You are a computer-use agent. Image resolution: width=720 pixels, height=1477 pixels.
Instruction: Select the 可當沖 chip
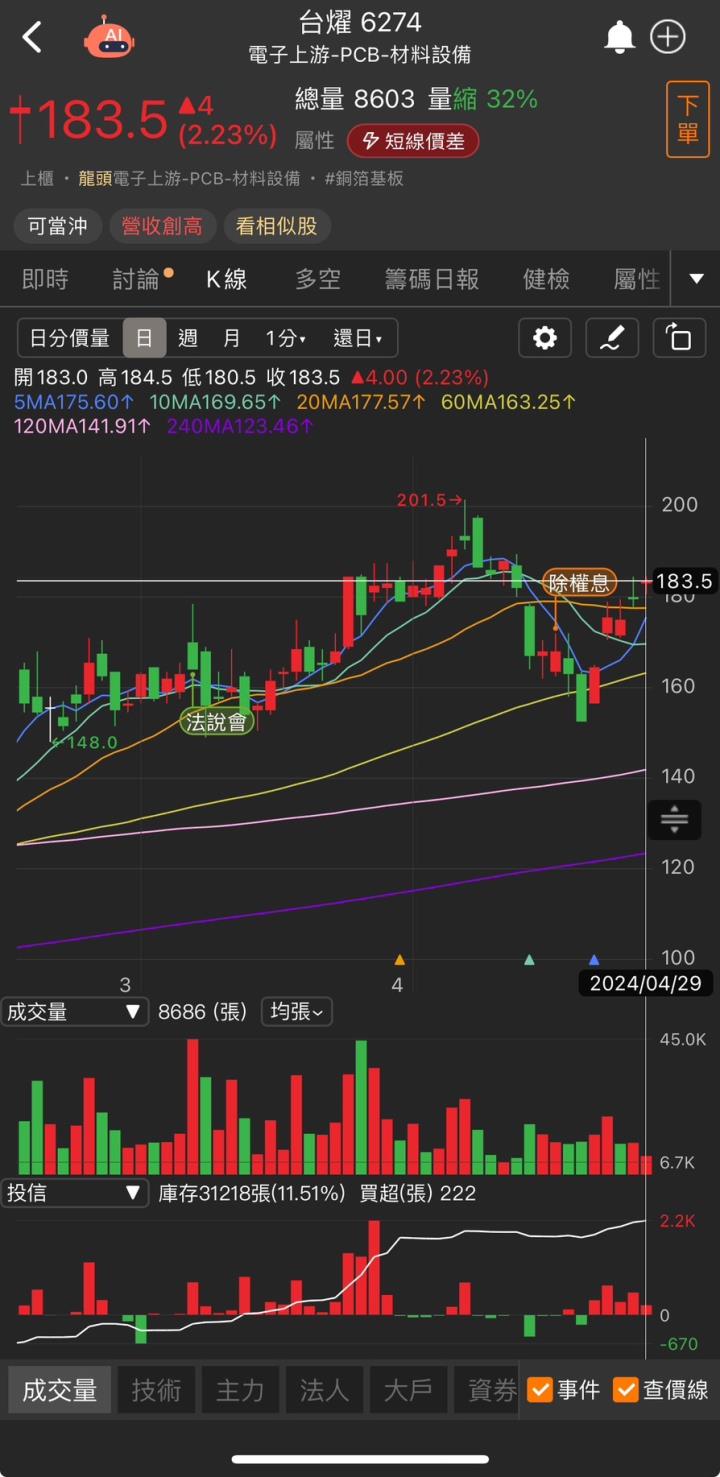pos(58,227)
